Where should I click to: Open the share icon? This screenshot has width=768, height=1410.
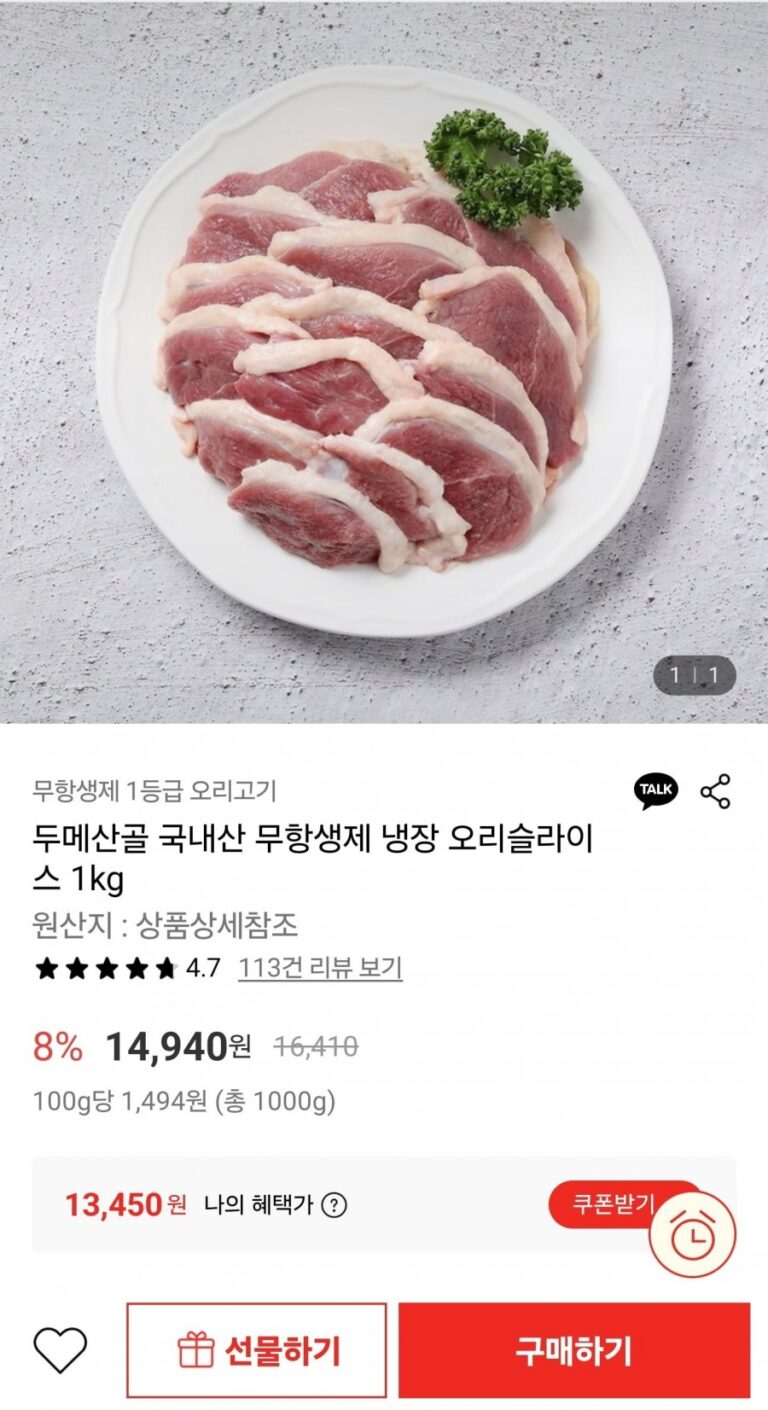point(715,791)
